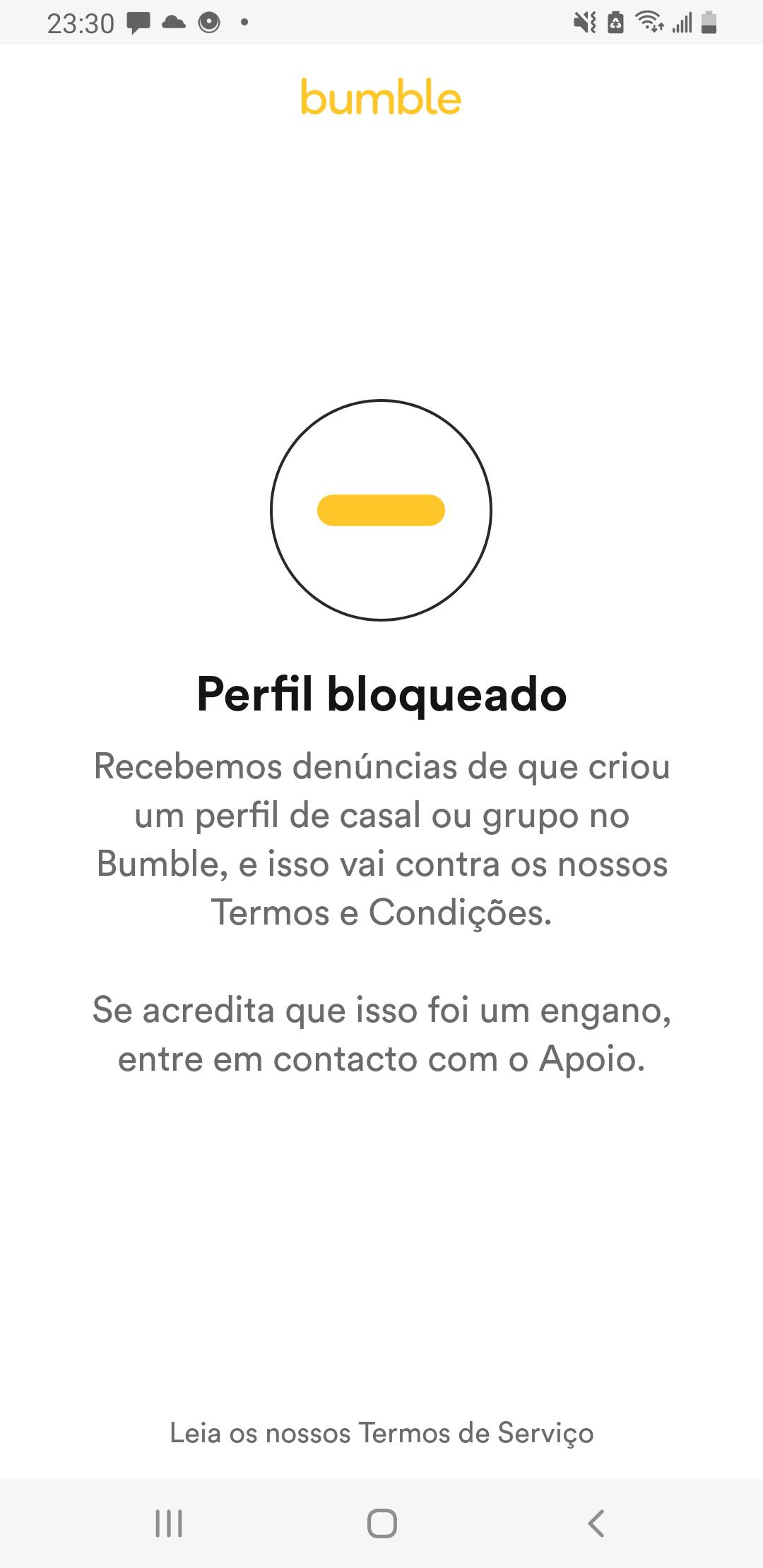Tap the chat notification icon in status bar
Screen dimensions: 763x1568
point(138,23)
